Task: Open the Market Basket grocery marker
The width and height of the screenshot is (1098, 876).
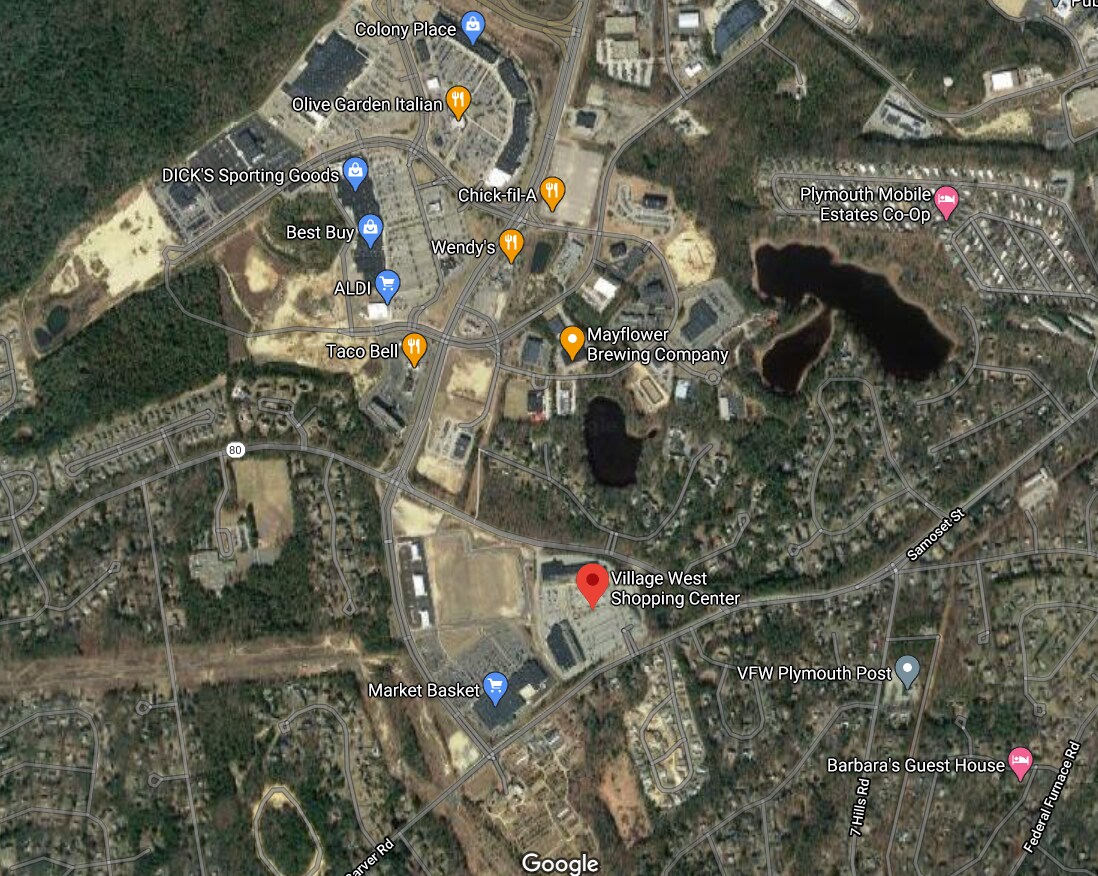Action: pyautogui.click(x=495, y=687)
